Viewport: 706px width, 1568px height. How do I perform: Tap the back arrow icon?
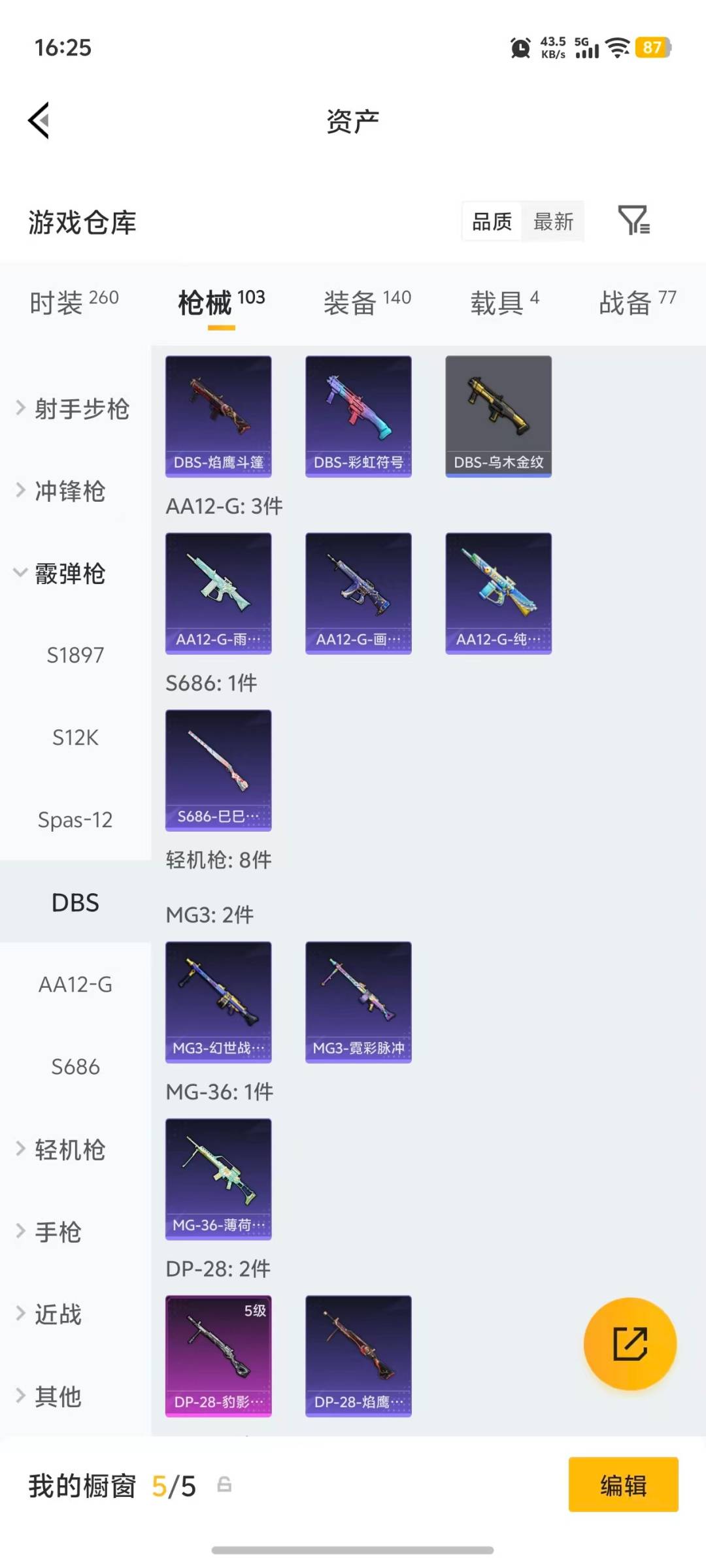click(x=39, y=120)
